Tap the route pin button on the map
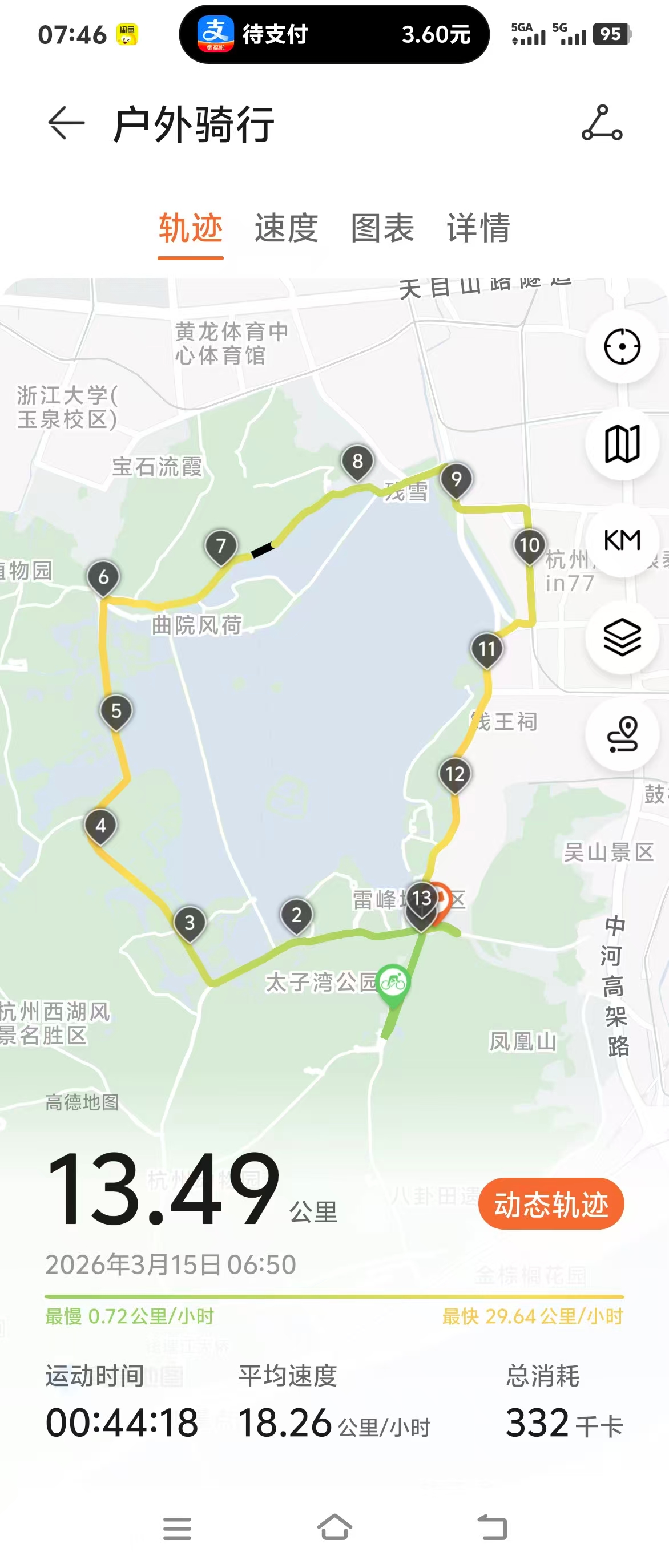 [x=622, y=734]
